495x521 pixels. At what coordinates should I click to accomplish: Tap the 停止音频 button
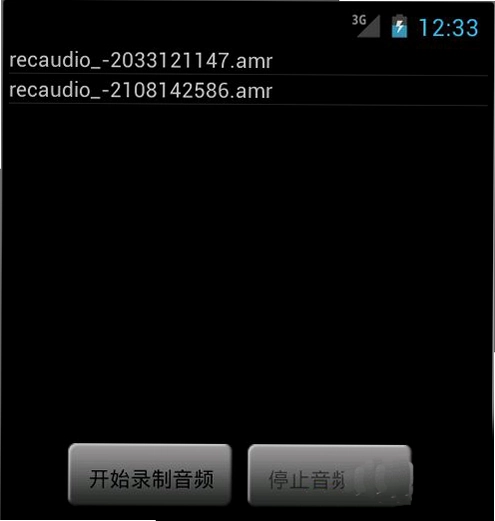[330, 475]
